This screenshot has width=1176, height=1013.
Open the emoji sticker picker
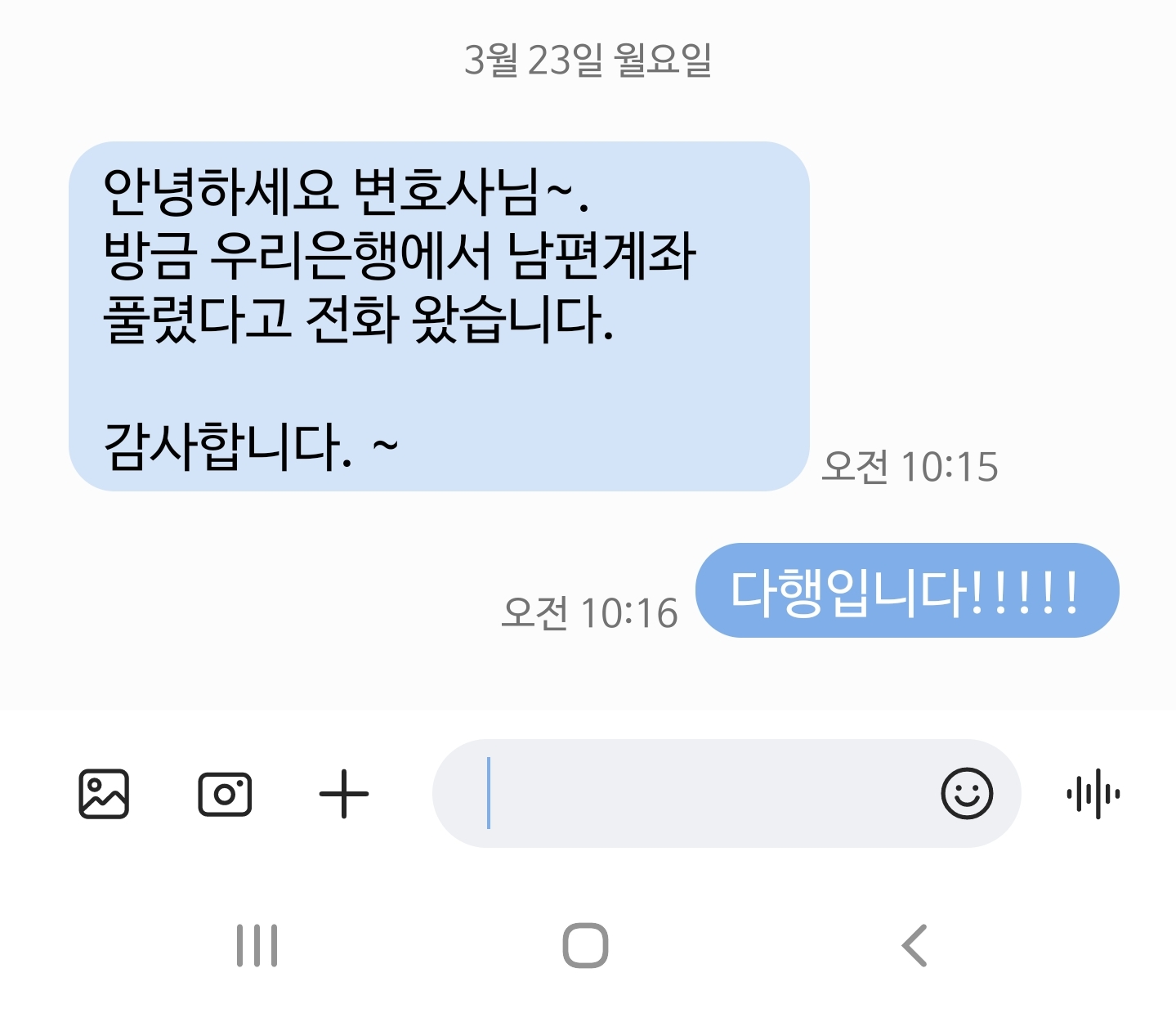coord(967,794)
